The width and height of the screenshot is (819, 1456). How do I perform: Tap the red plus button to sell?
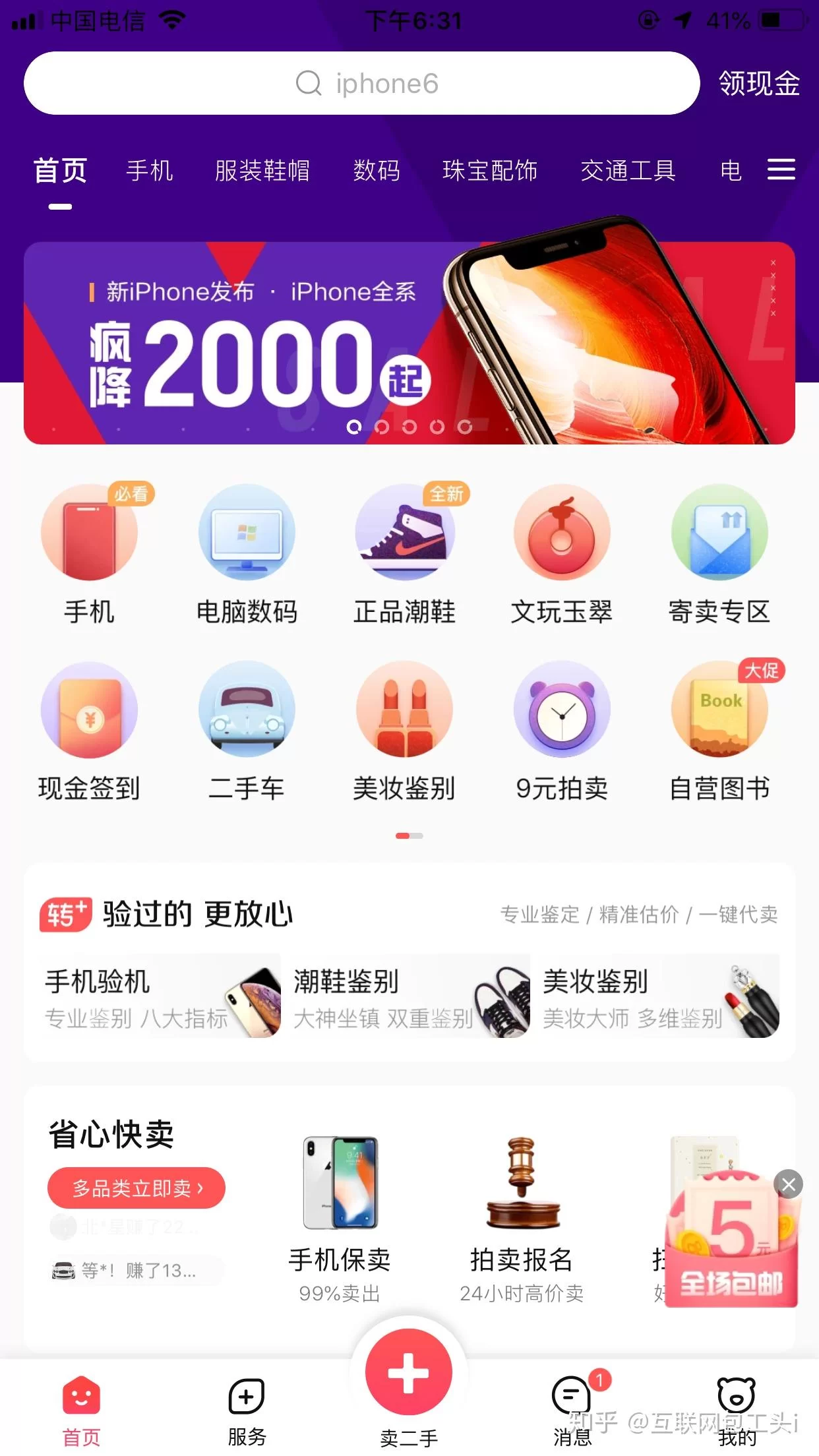click(408, 1373)
